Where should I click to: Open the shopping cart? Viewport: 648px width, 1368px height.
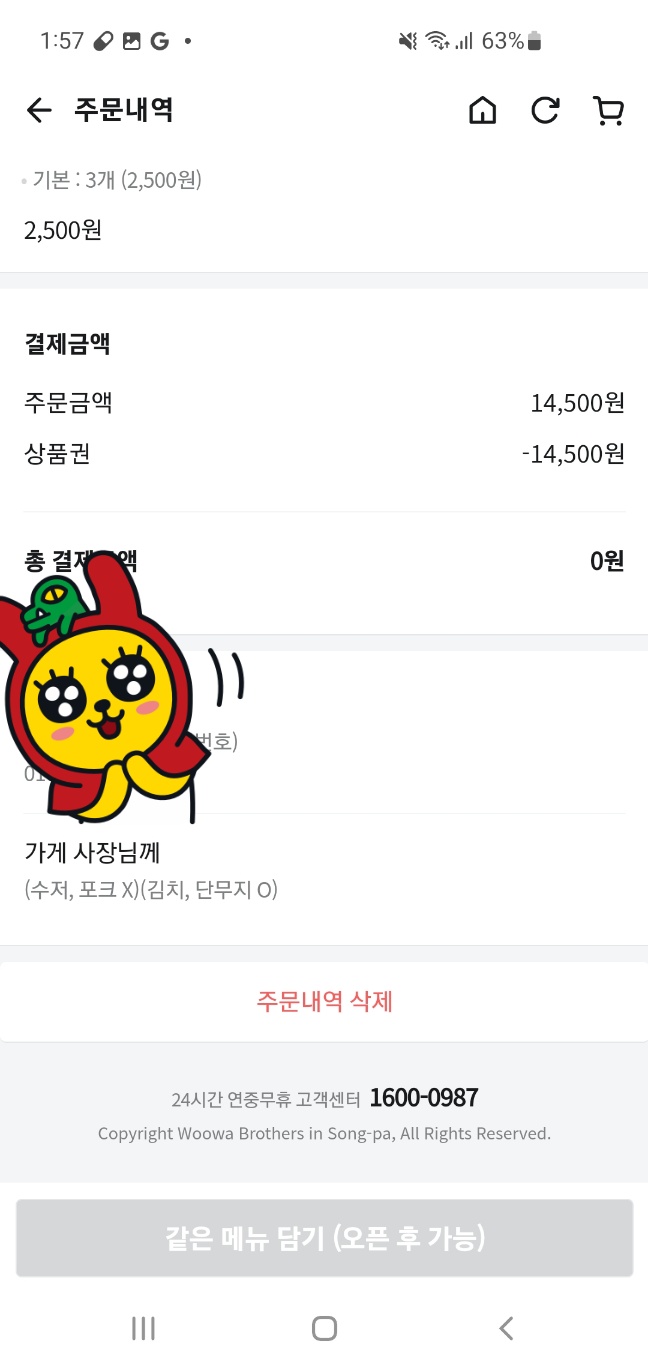point(608,110)
